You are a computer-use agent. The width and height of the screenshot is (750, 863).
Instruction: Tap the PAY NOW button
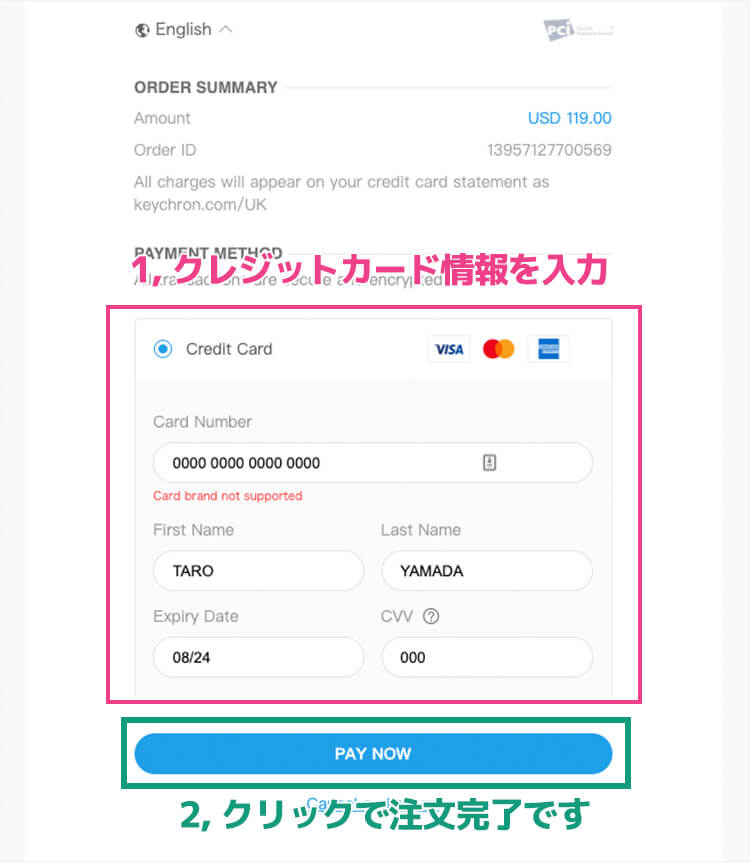coord(373,754)
